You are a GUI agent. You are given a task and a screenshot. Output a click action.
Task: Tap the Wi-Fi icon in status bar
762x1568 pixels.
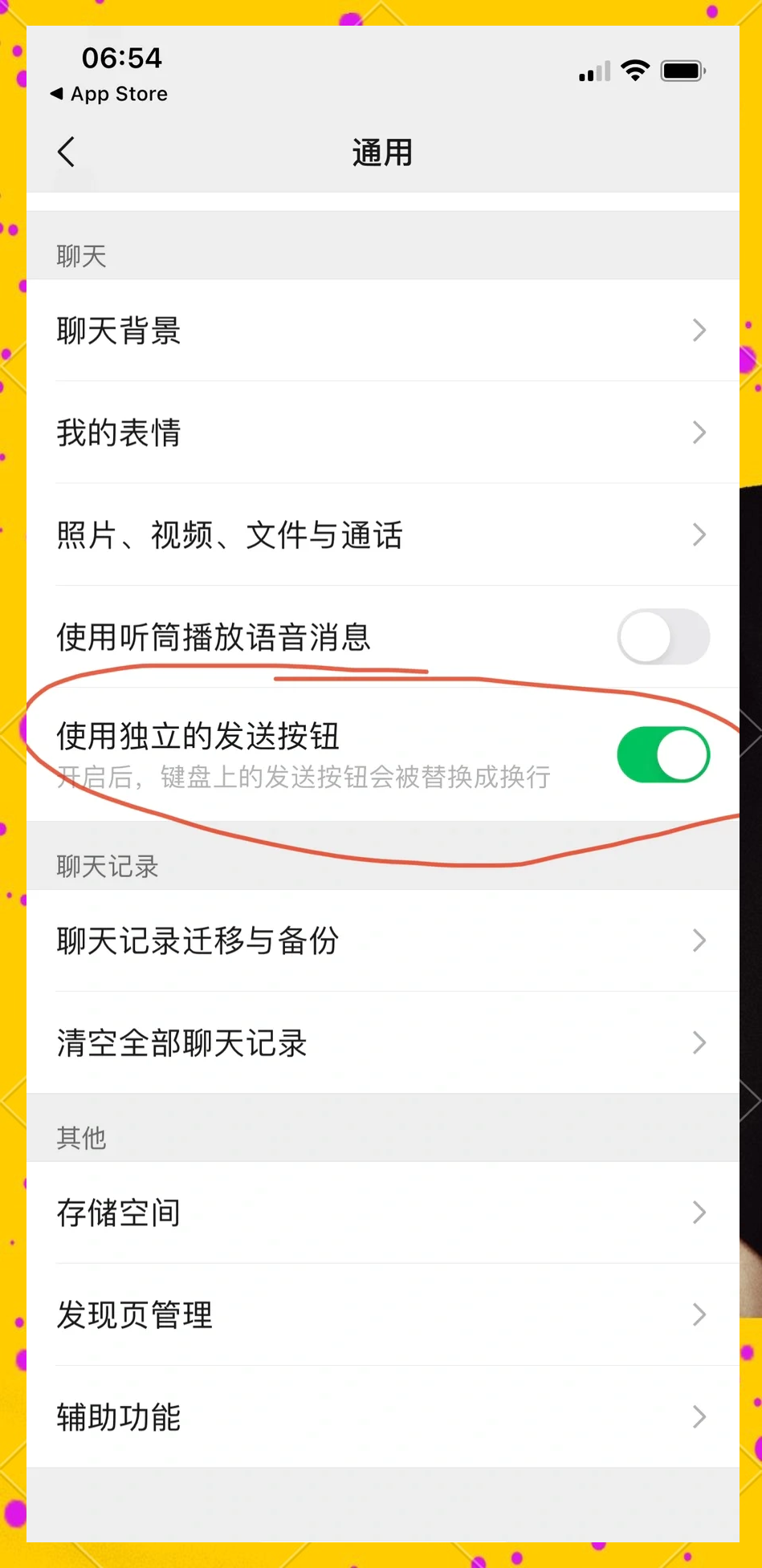[x=634, y=71]
